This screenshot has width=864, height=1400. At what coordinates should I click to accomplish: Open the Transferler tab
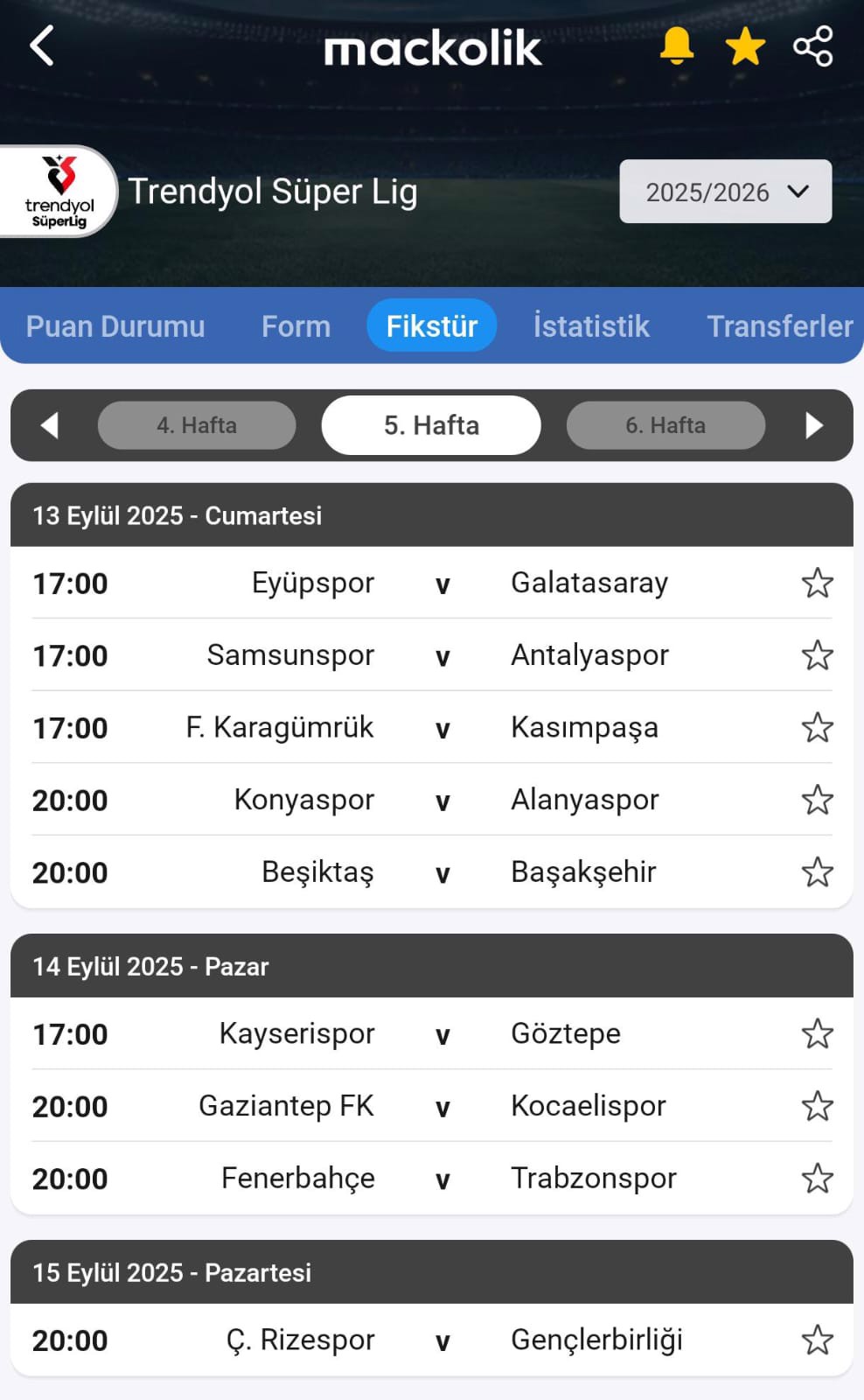pos(779,326)
